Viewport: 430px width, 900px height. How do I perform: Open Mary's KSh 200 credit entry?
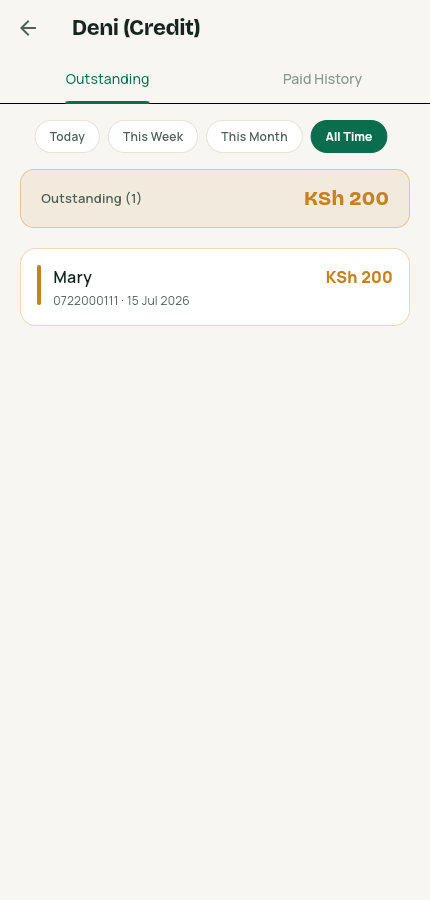tap(215, 287)
